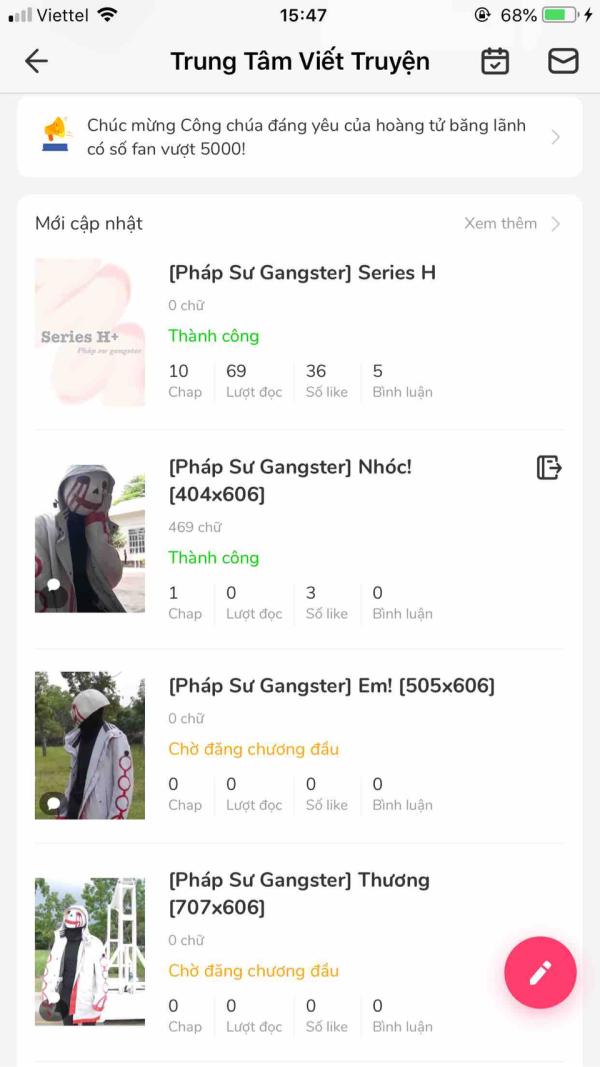
Task: Open the story Em! [505x606]
Action: (x=331, y=686)
